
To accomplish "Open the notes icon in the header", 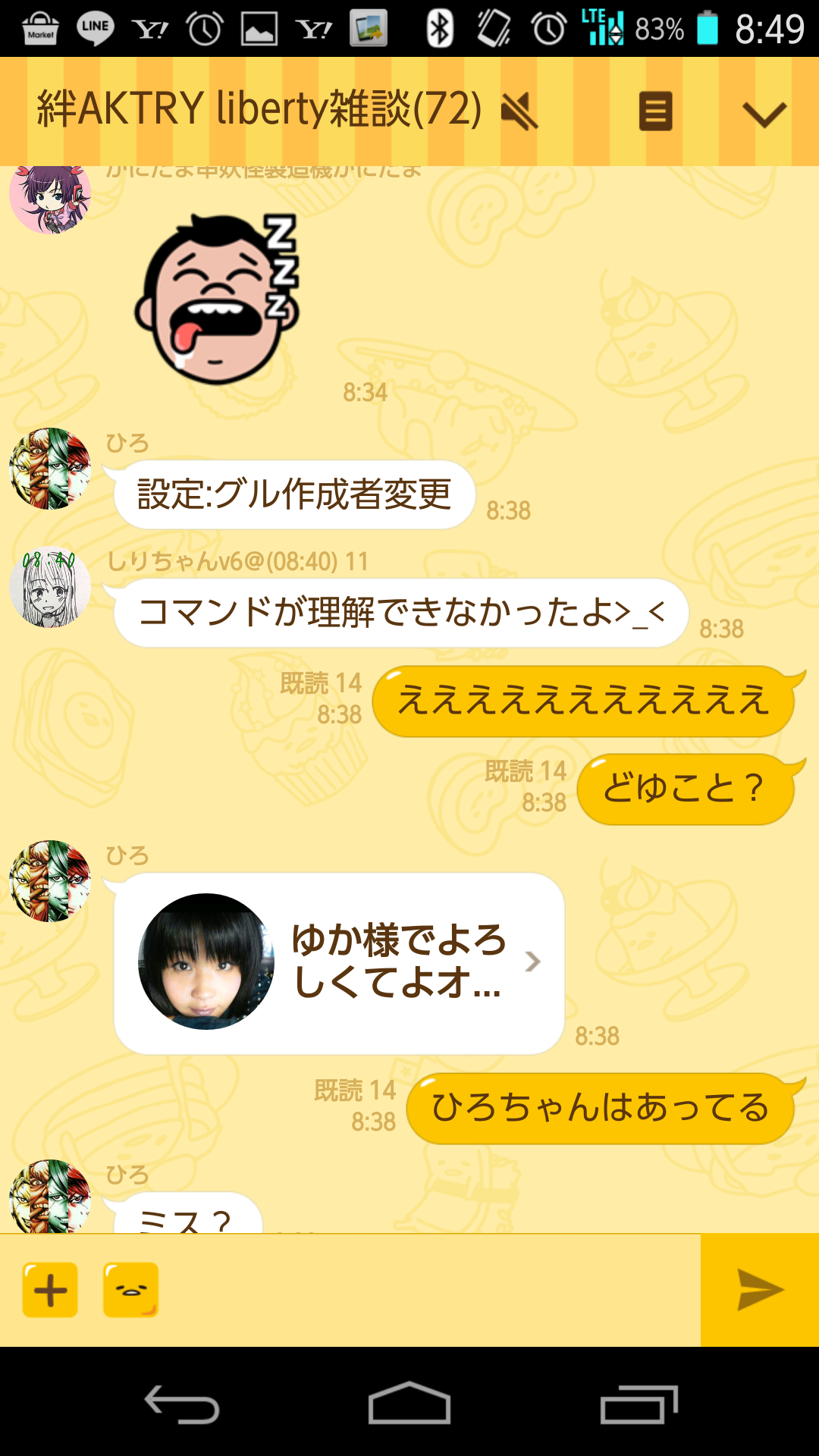I will point(655,111).
